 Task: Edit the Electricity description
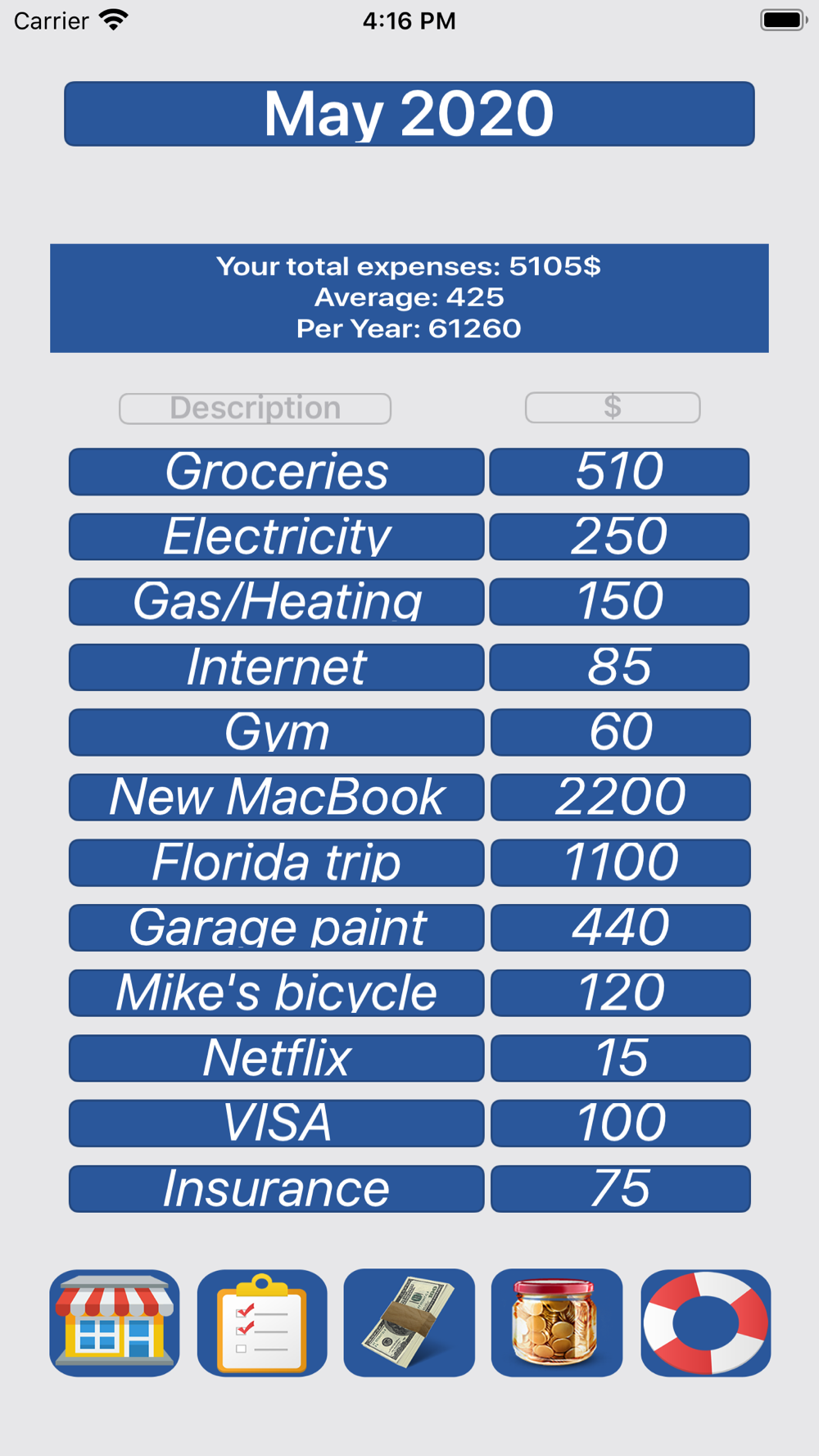[277, 537]
